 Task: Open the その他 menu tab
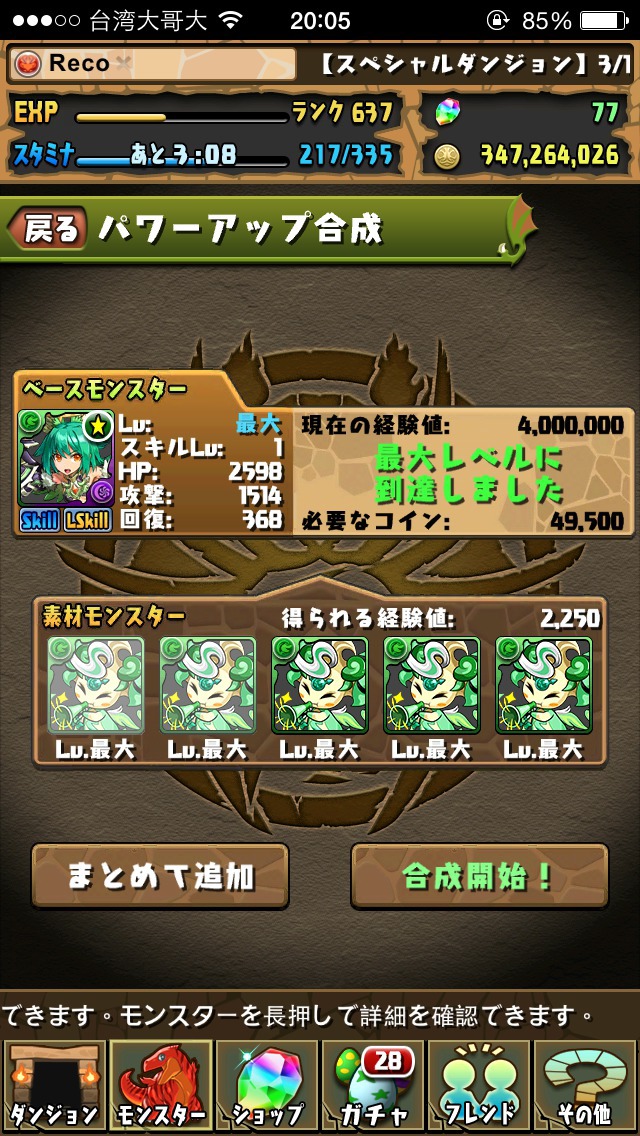[x=585, y=1086]
